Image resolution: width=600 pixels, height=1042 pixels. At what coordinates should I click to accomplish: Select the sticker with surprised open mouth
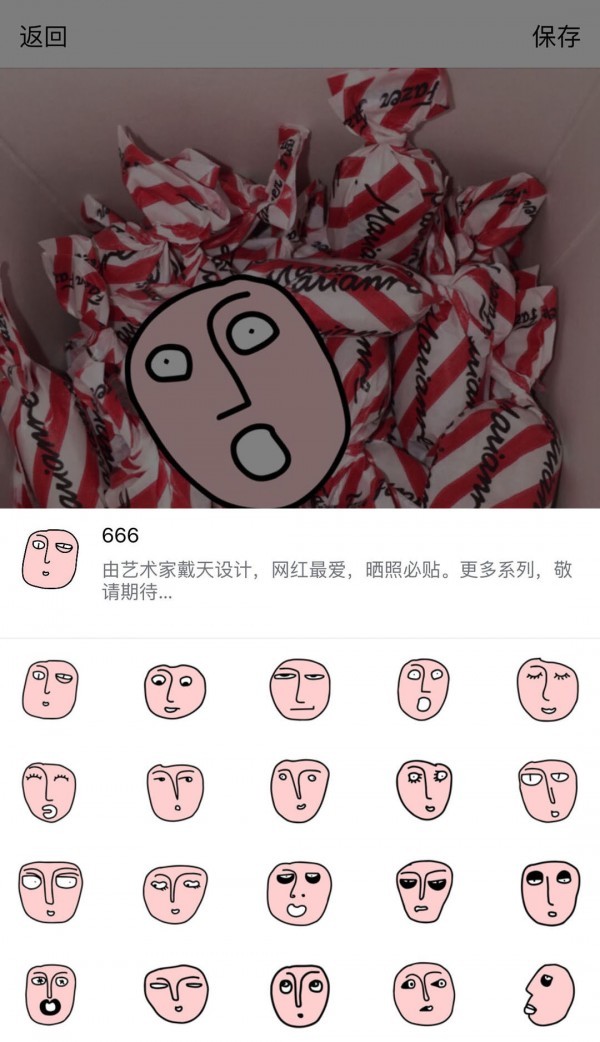click(423, 689)
